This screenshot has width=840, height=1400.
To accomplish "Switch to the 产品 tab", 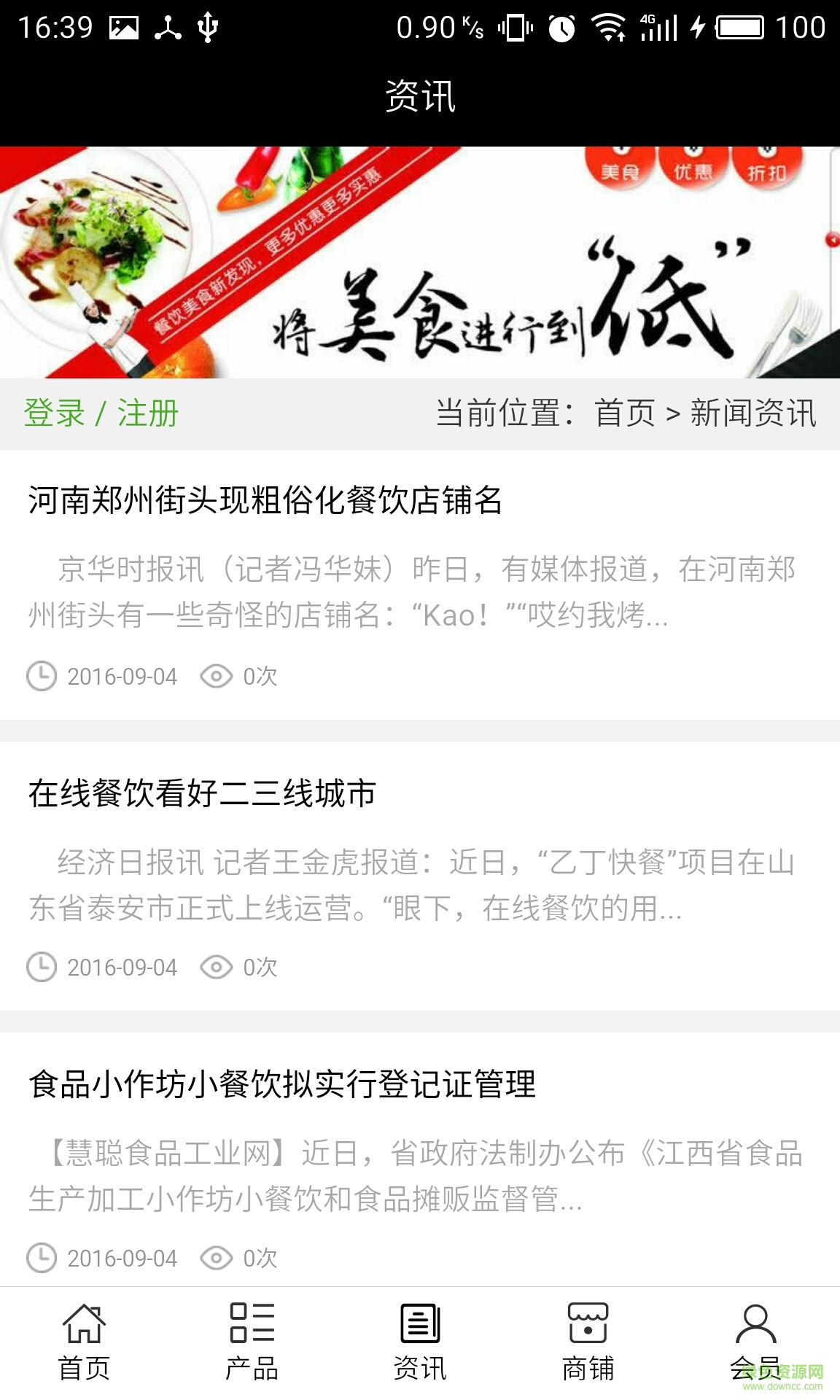I will [252, 1343].
